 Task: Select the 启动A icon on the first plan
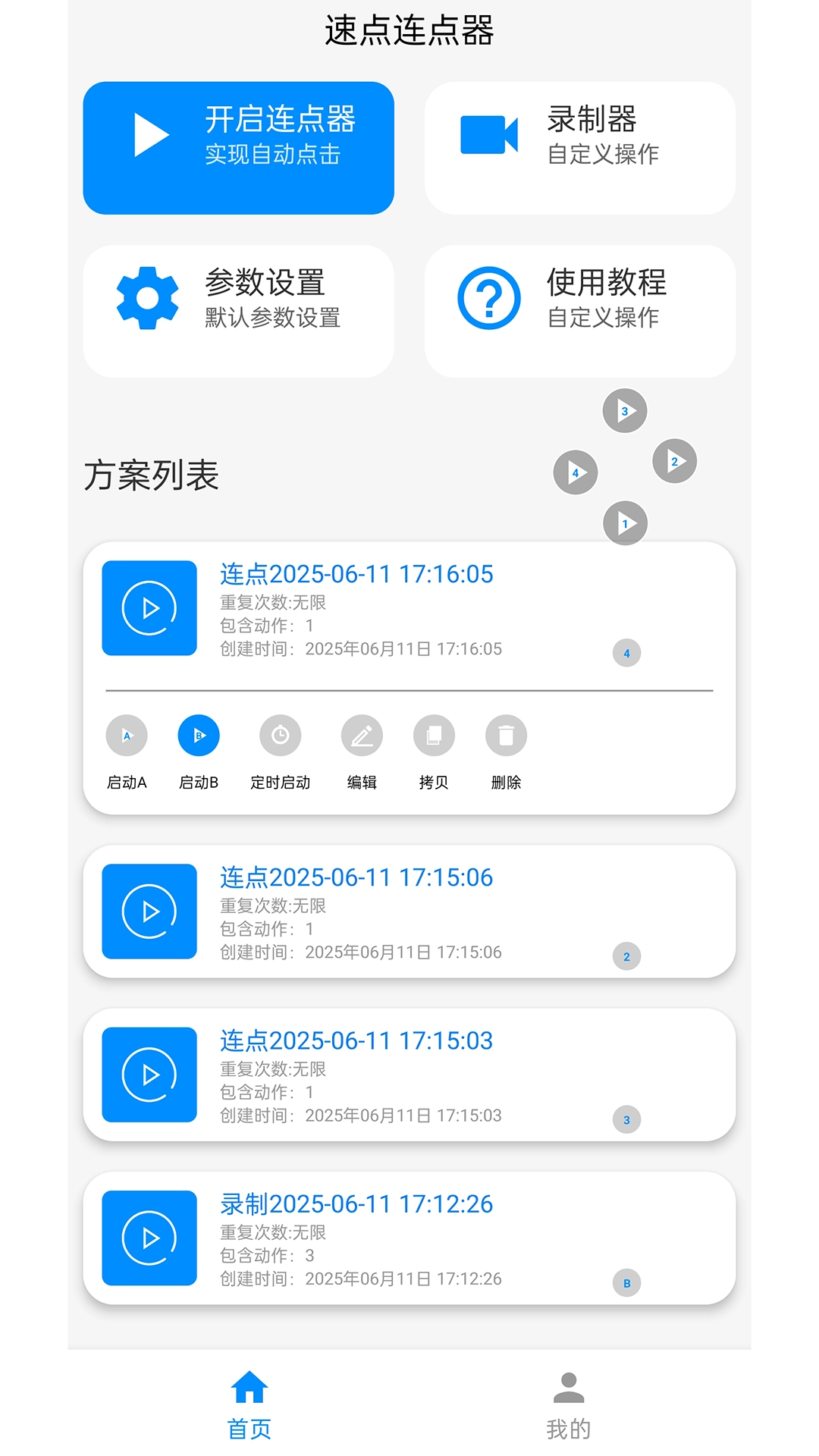click(x=125, y=735)
